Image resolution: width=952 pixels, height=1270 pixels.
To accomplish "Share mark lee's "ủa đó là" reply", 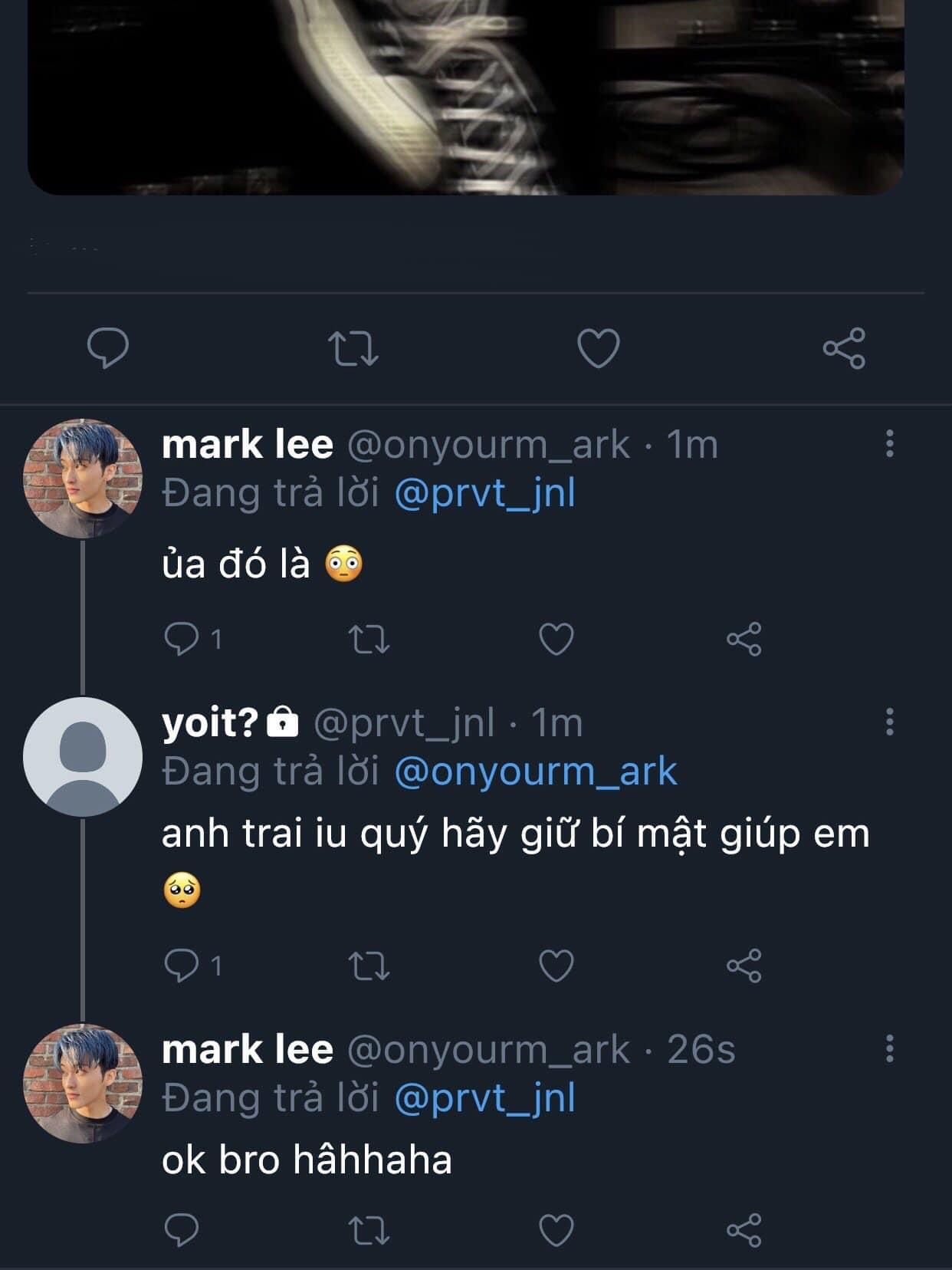I will pos(744,638).
